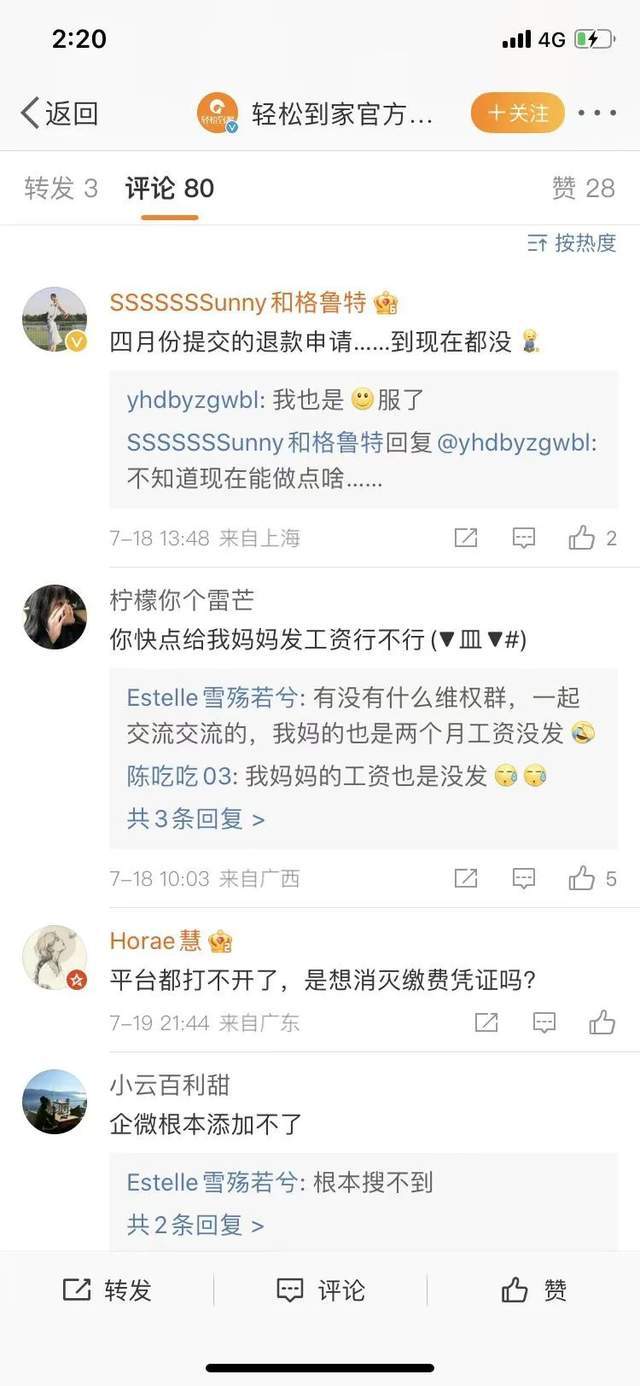Reply to SSSSSSSunny和格鲁特's comment
Image resolution: width=640 pixels, height=1386 pixels.
(524, 538)
